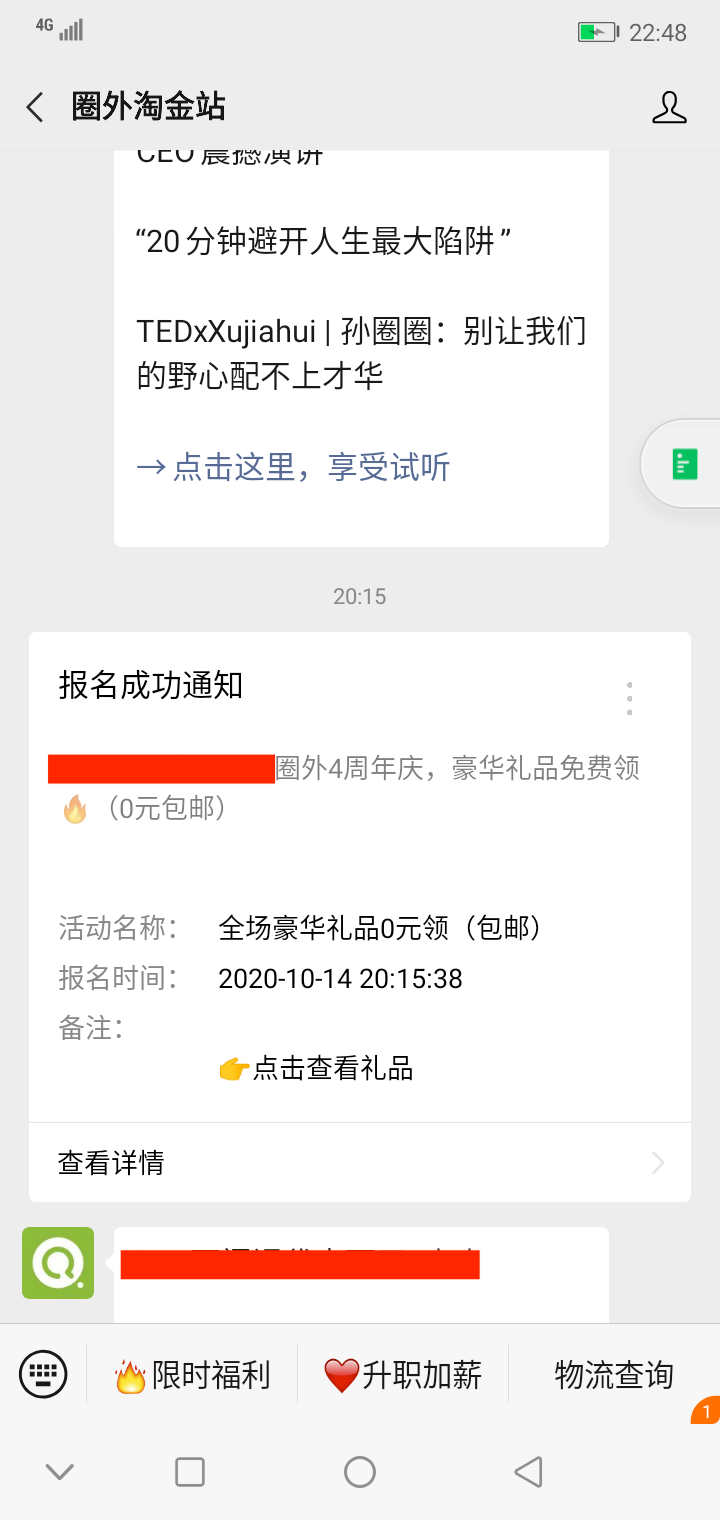Screen dimensions: 720x1520
Task: Switch to keyboard input mode
Action: pyautogui.click(x=43, y=1374)
